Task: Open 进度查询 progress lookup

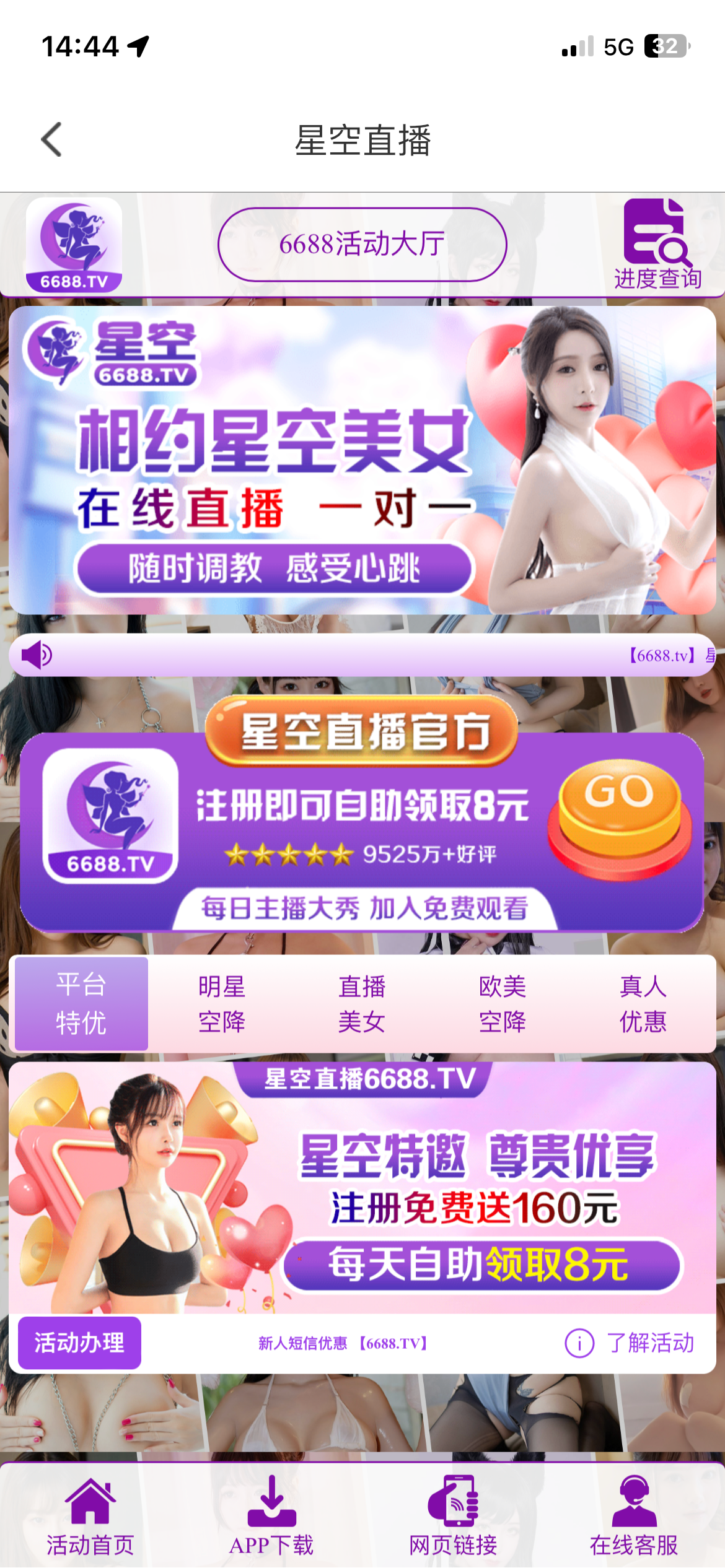Action: (657, 245)
